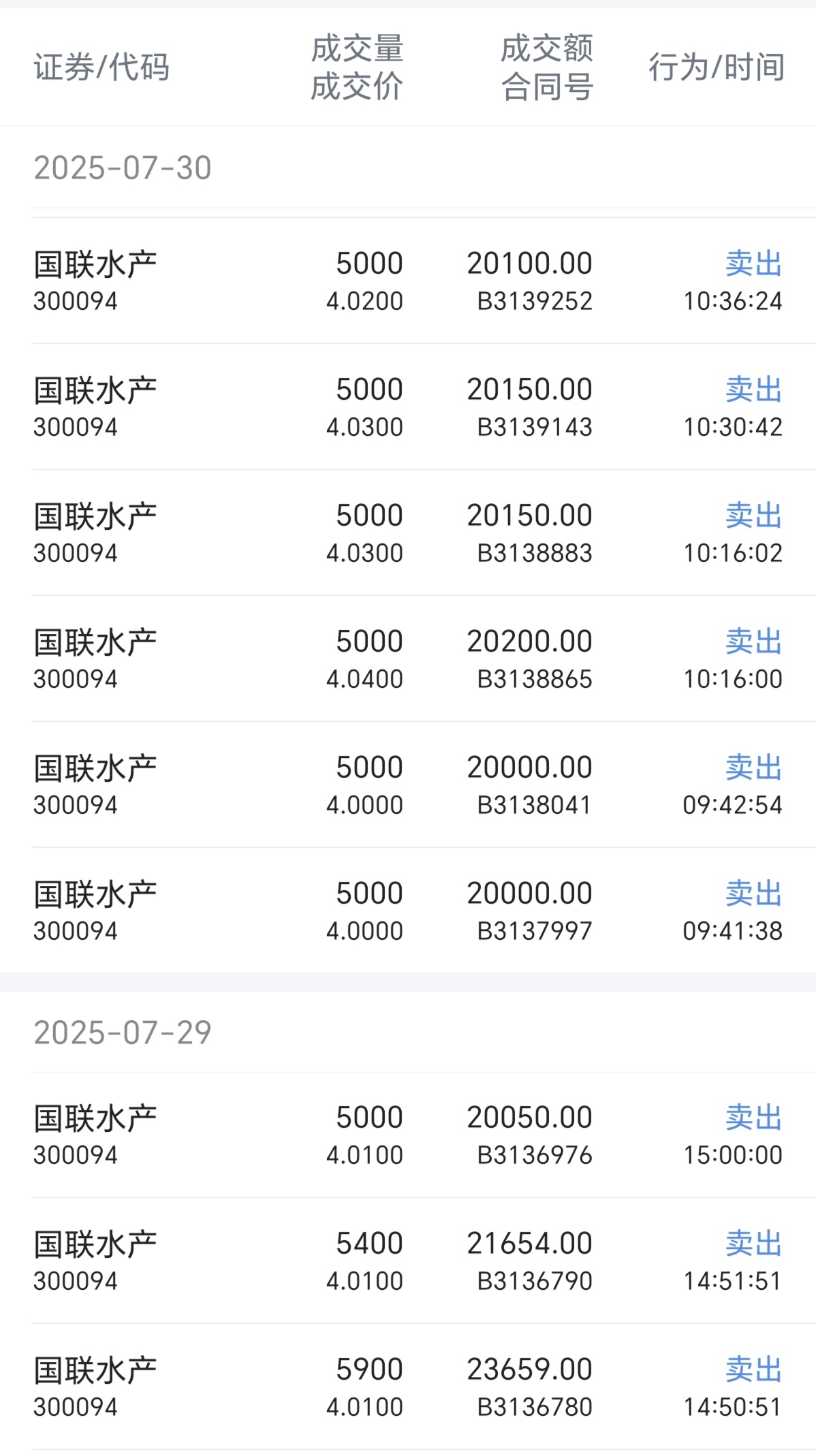Open the 09:42:54 sell record, contract B3138041
The height and width of the screenshot is (1456, 816).
[x=408, y=785]
